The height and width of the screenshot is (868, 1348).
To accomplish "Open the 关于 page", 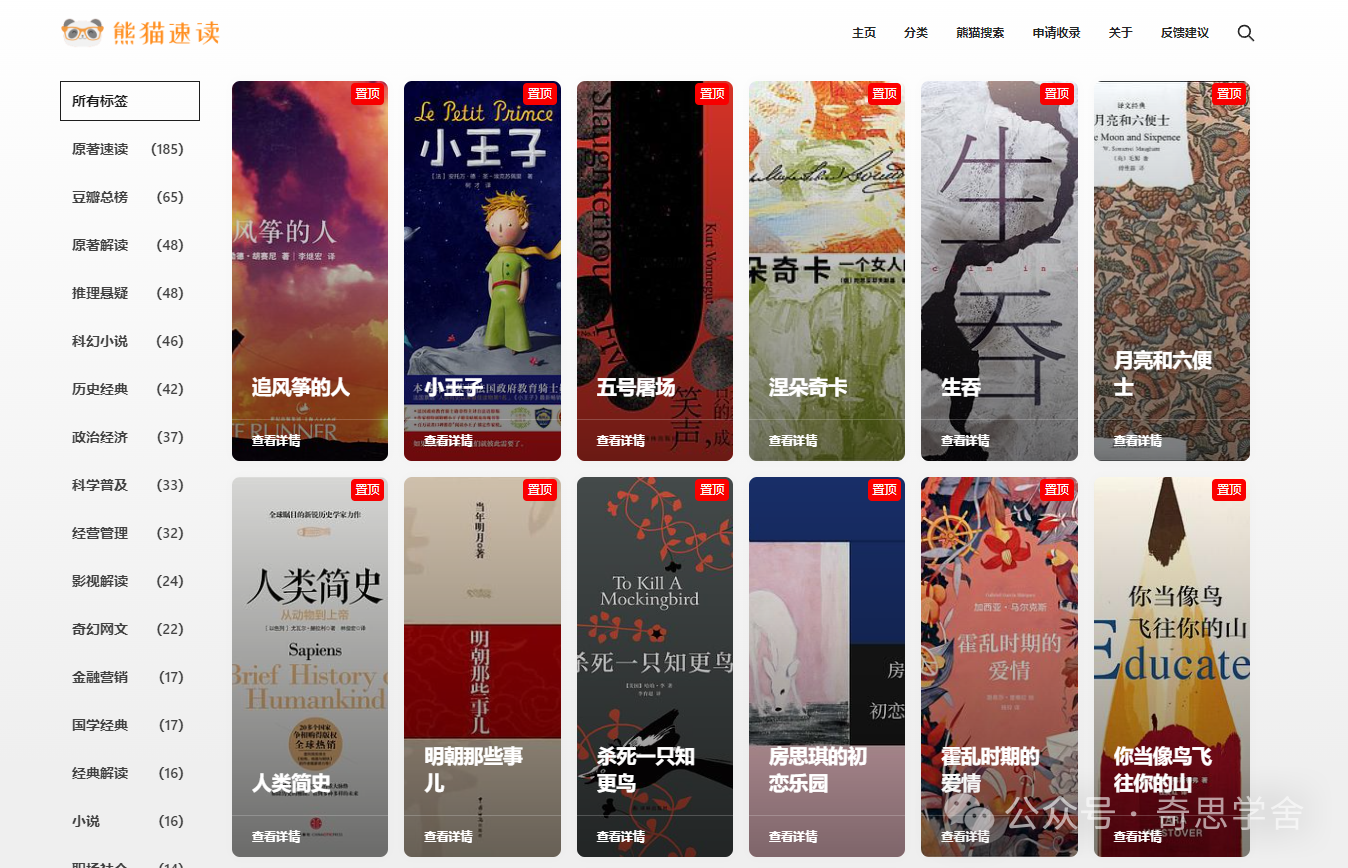I will pos(1121,33).
